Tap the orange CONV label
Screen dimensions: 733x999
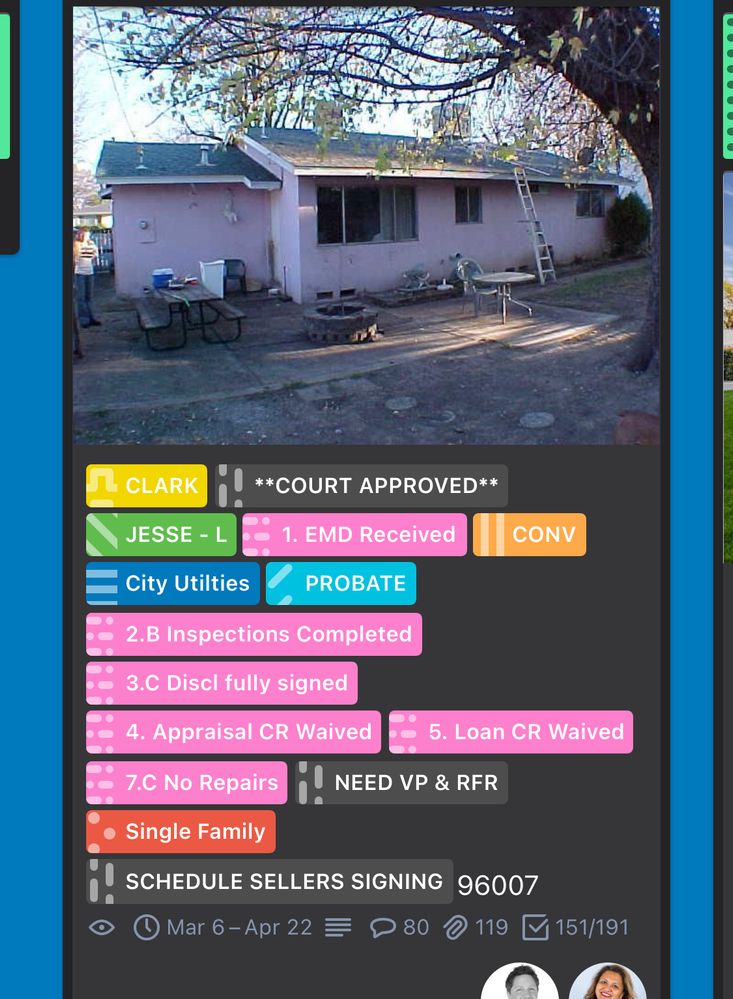(529, 535)
